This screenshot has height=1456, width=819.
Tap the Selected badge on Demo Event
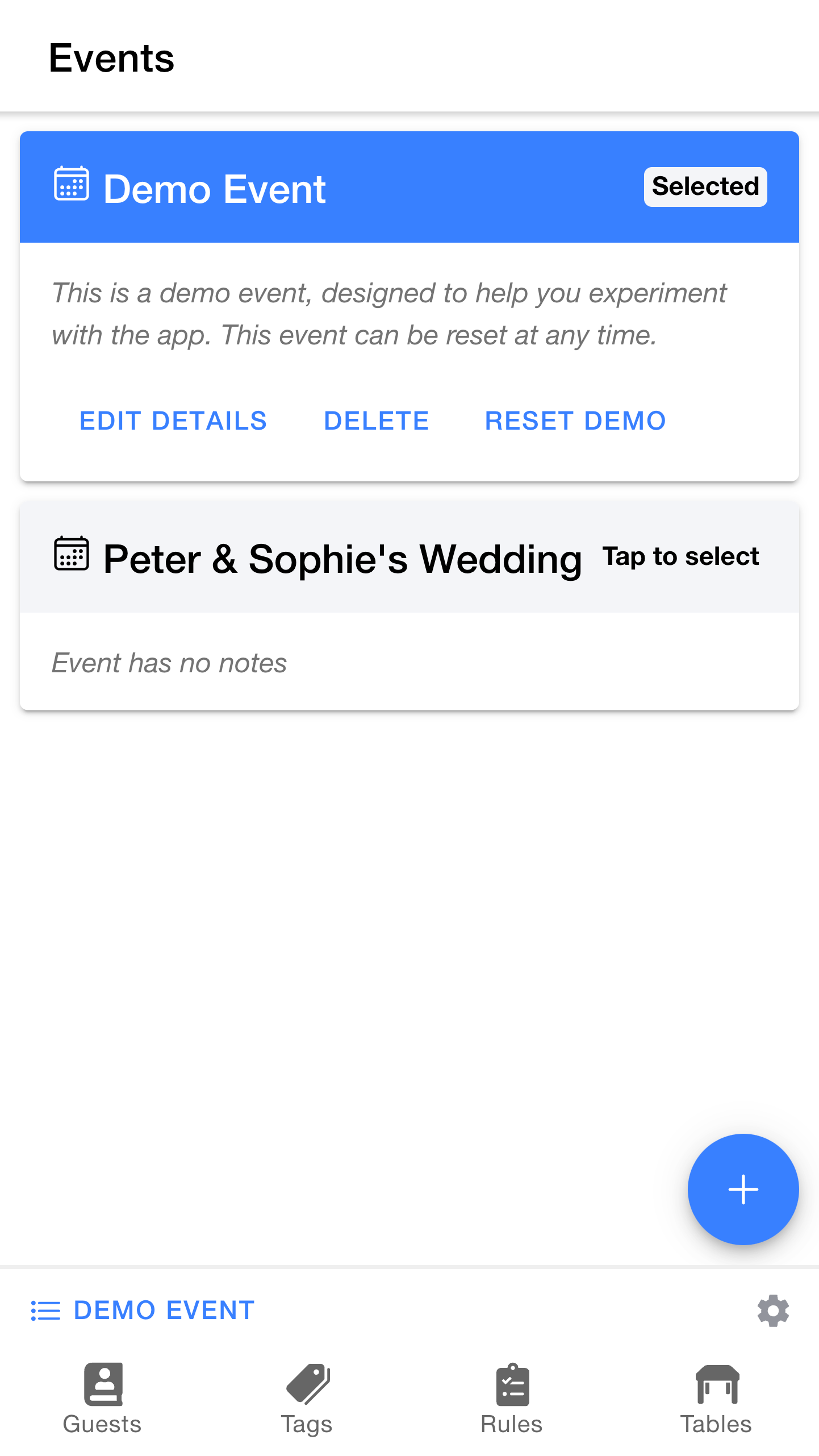click(x=705, y=186)
